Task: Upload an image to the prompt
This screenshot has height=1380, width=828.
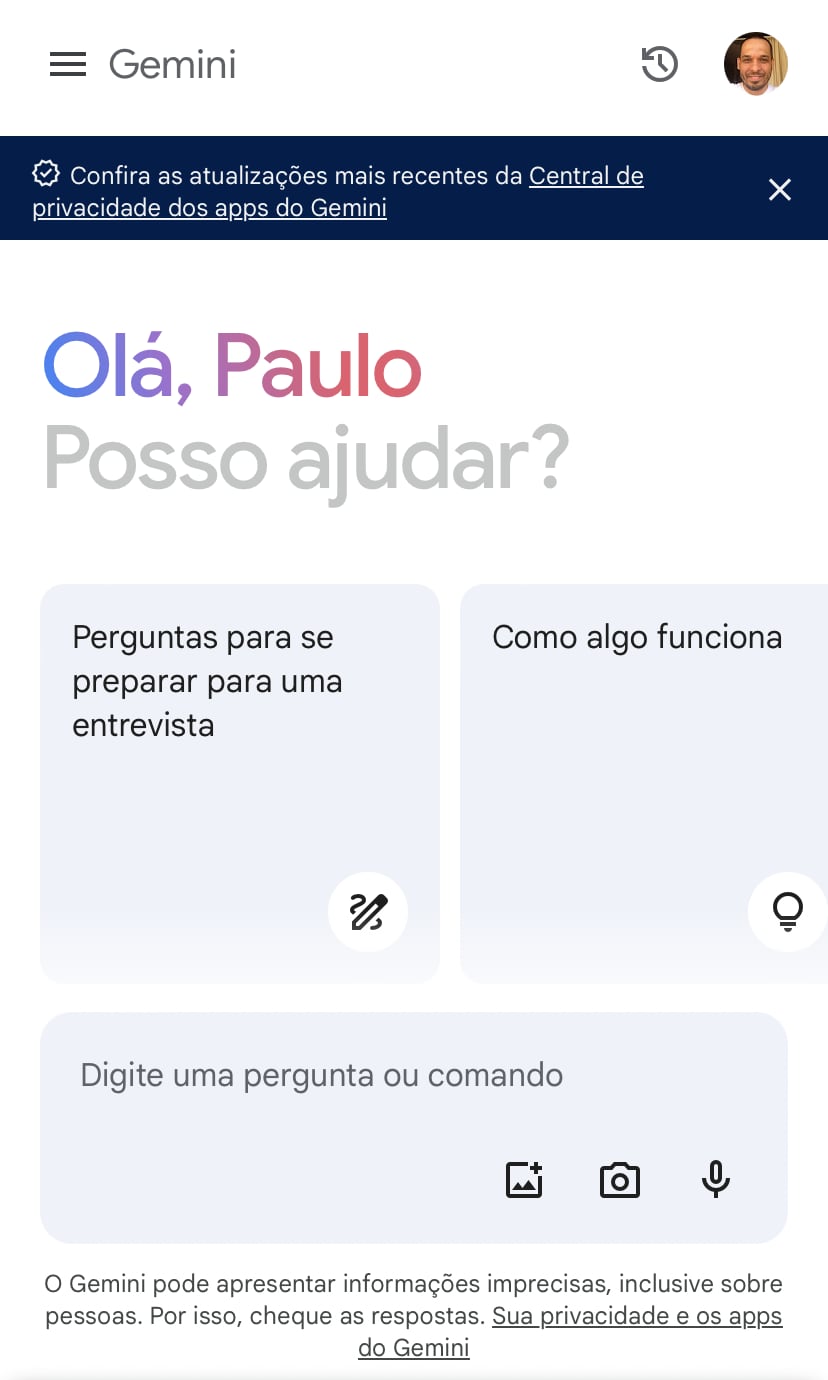Action: tap(524, 1180)
